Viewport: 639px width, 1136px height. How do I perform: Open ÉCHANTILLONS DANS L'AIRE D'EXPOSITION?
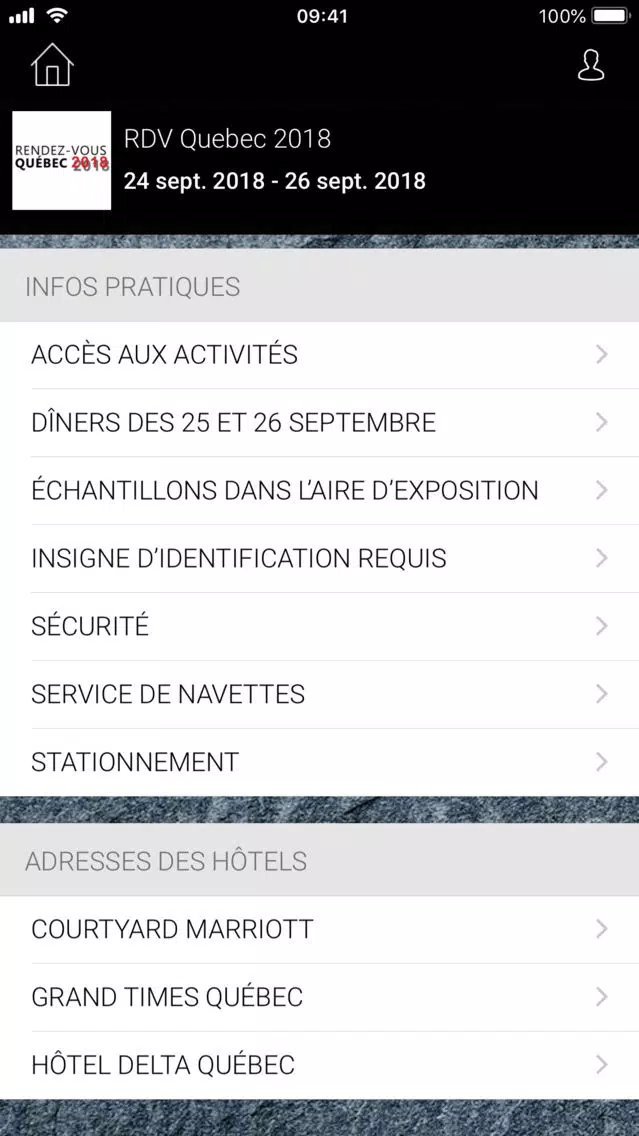coord(319,491)
